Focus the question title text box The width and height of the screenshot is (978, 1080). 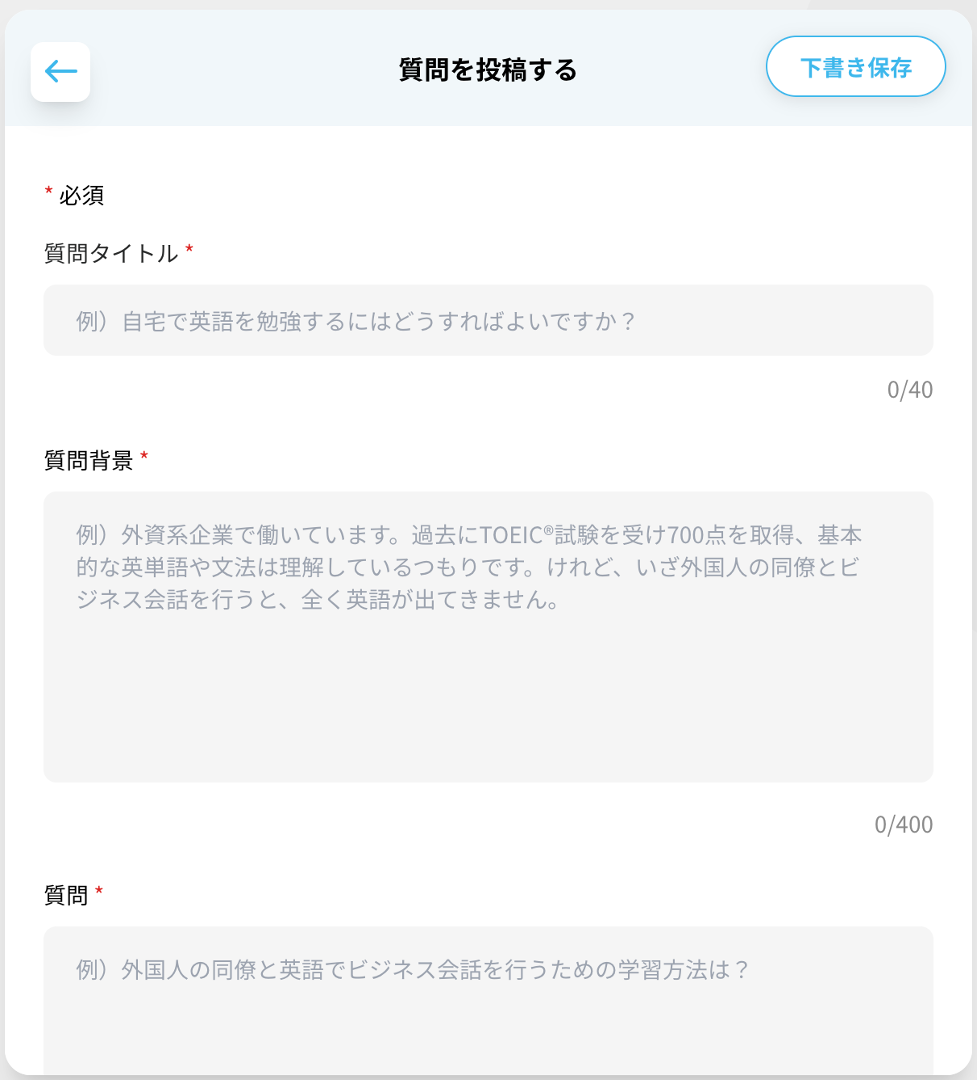[x=487, y=319]
